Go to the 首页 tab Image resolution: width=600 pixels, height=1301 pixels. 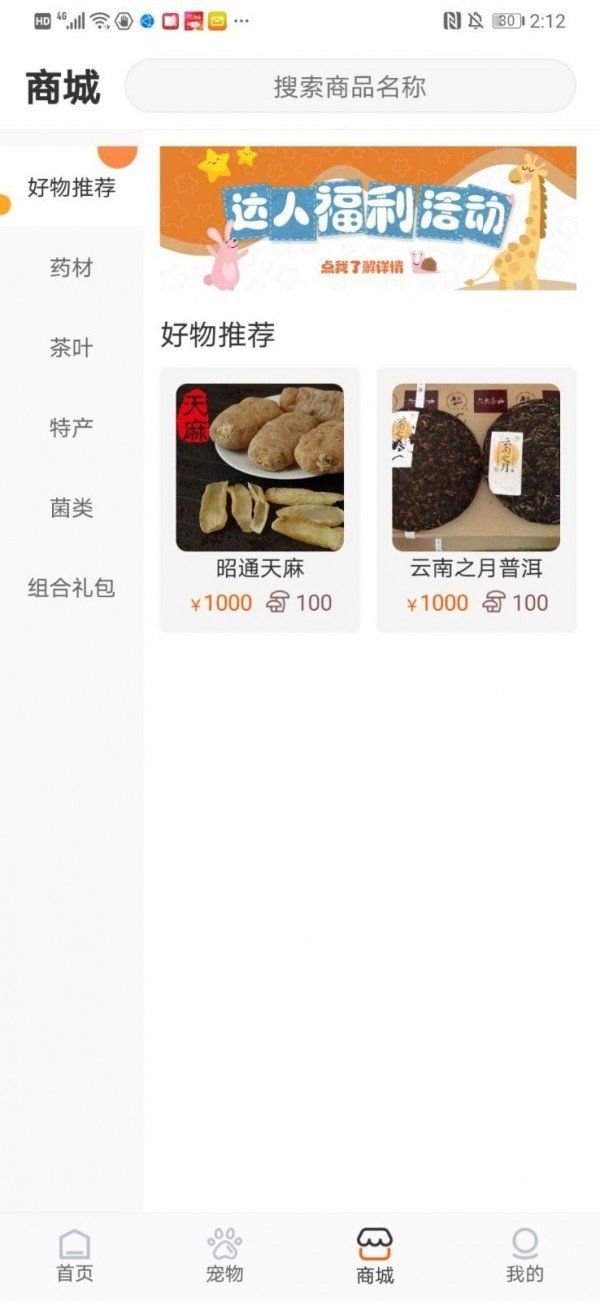click(x=75, y=1256)
